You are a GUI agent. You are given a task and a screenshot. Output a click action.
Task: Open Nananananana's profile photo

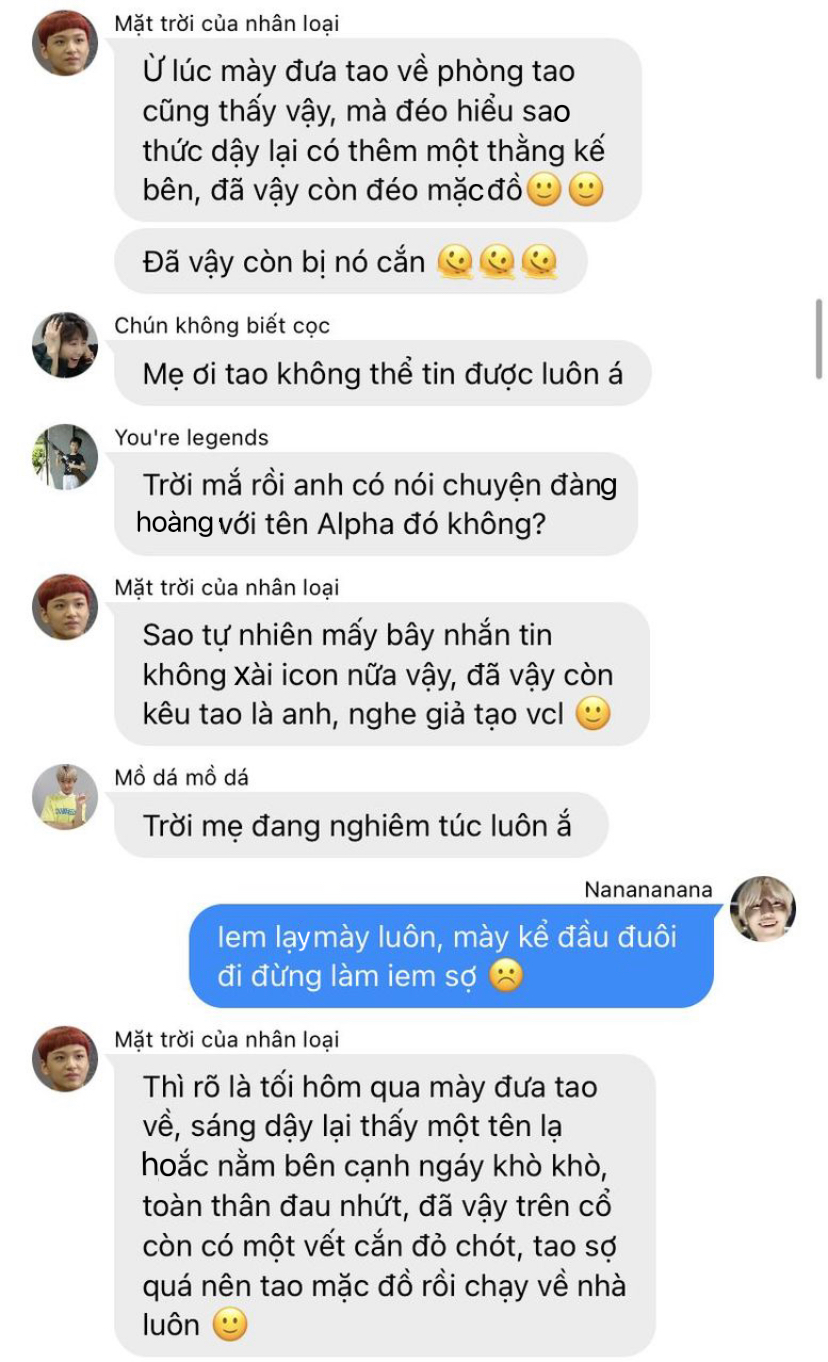point(762,909)
